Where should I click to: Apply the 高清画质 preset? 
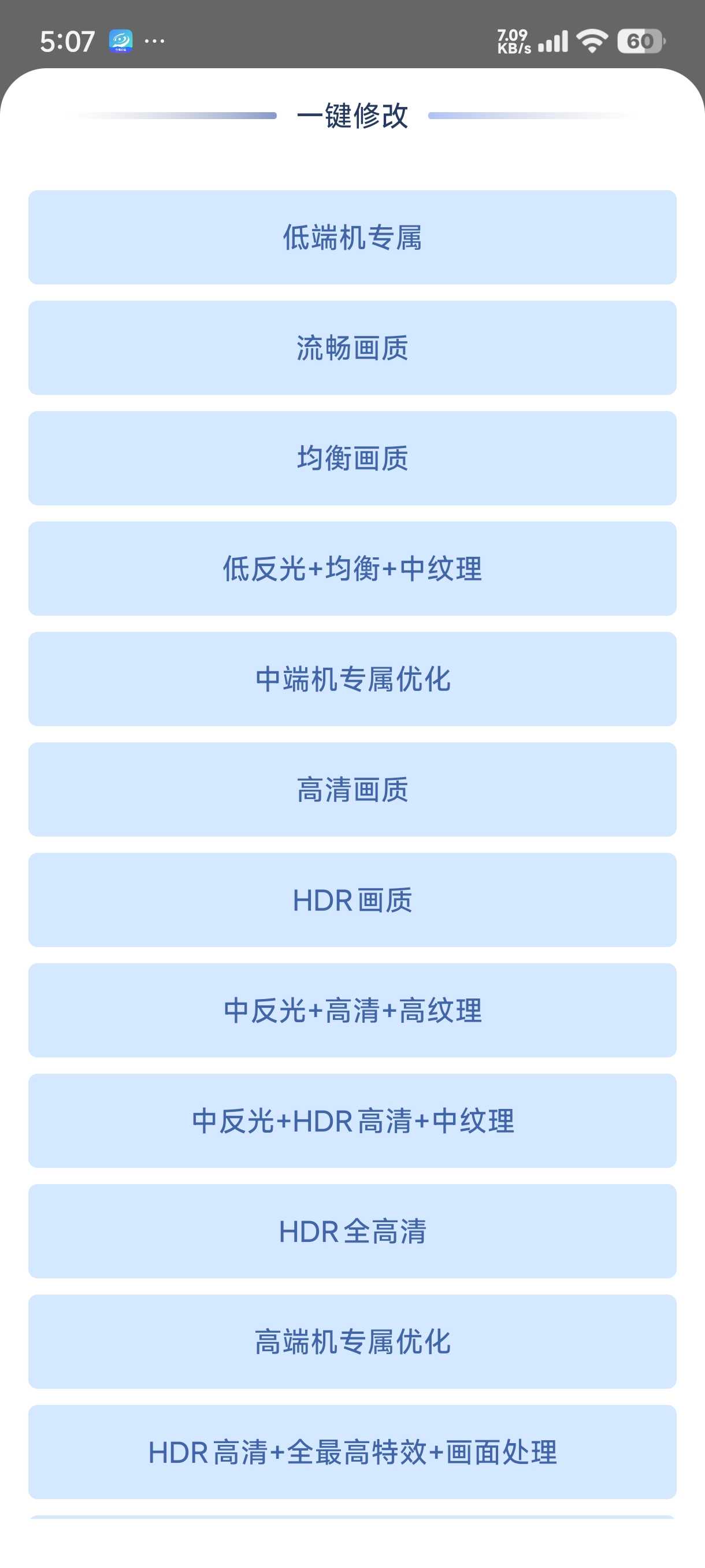click(352, 789)
